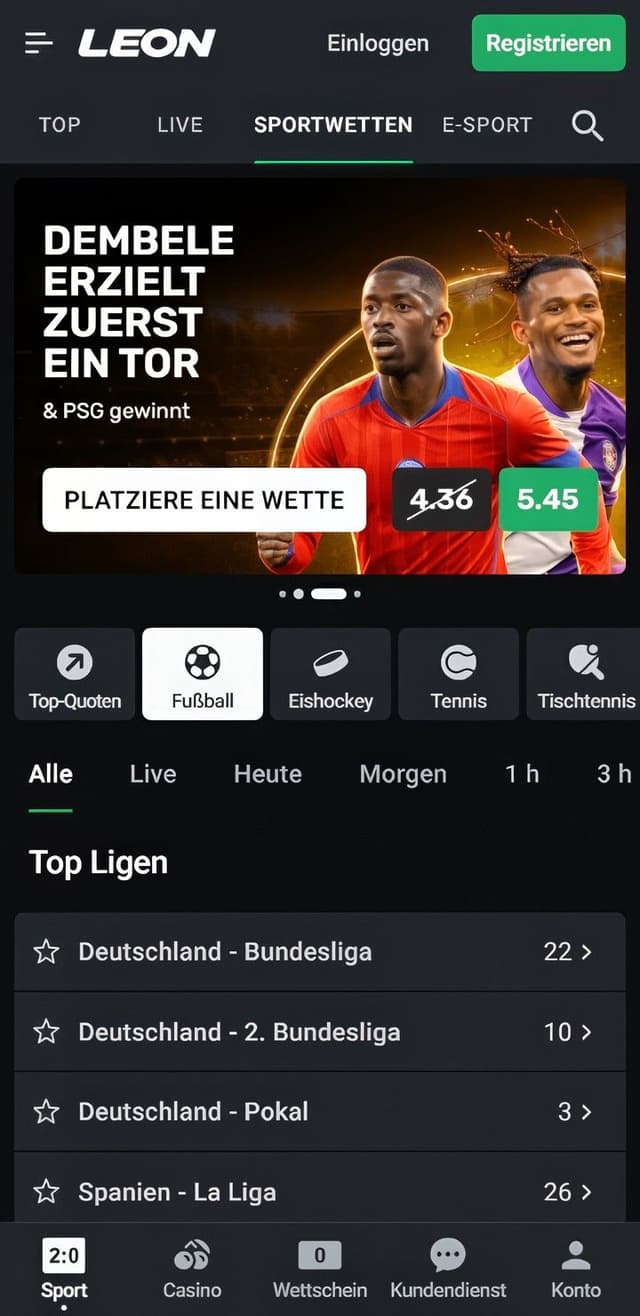
Task: Open the search magnifier
Action: coord(587,125)
